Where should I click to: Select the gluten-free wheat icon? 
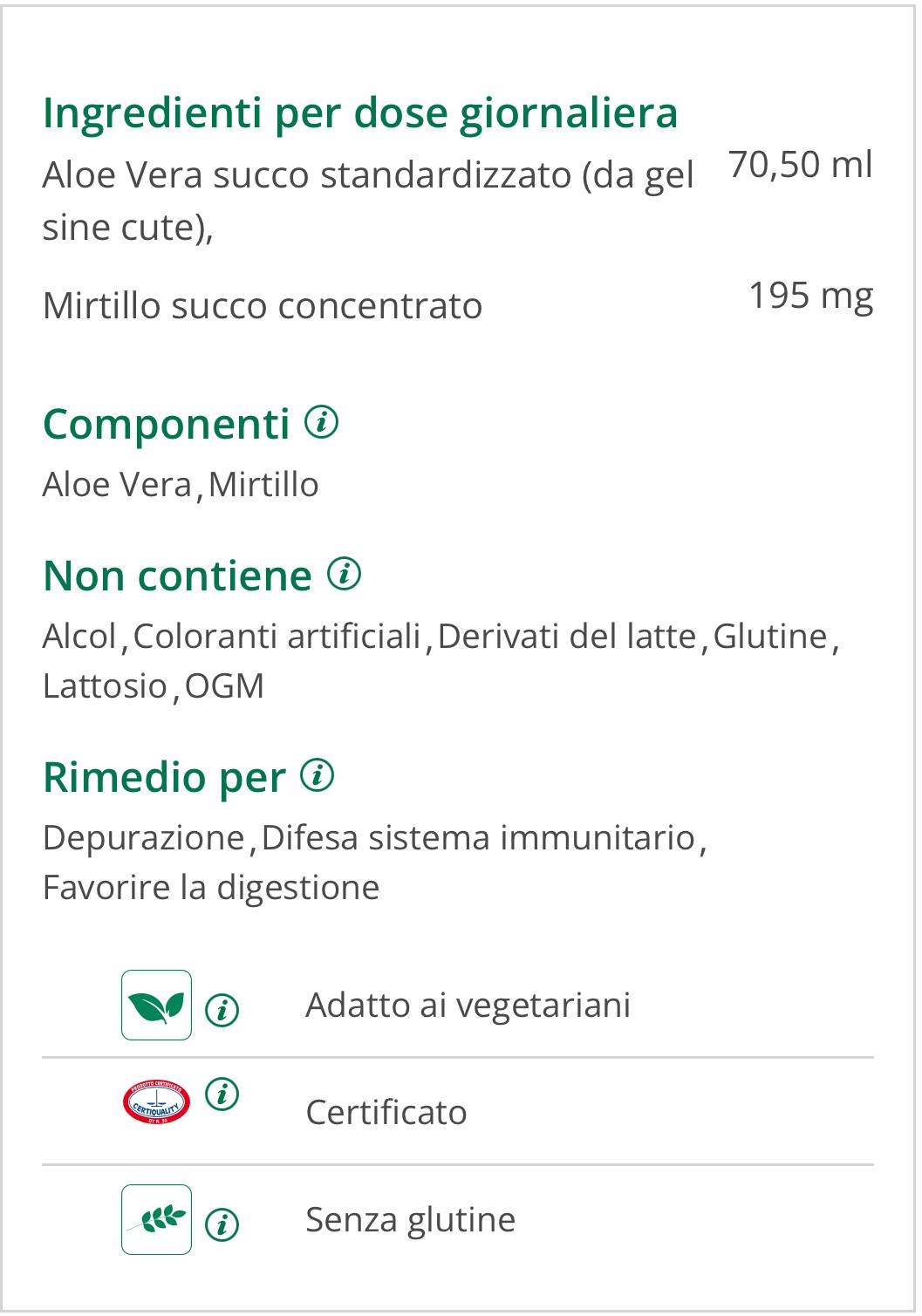click(x=157, y=1218)
